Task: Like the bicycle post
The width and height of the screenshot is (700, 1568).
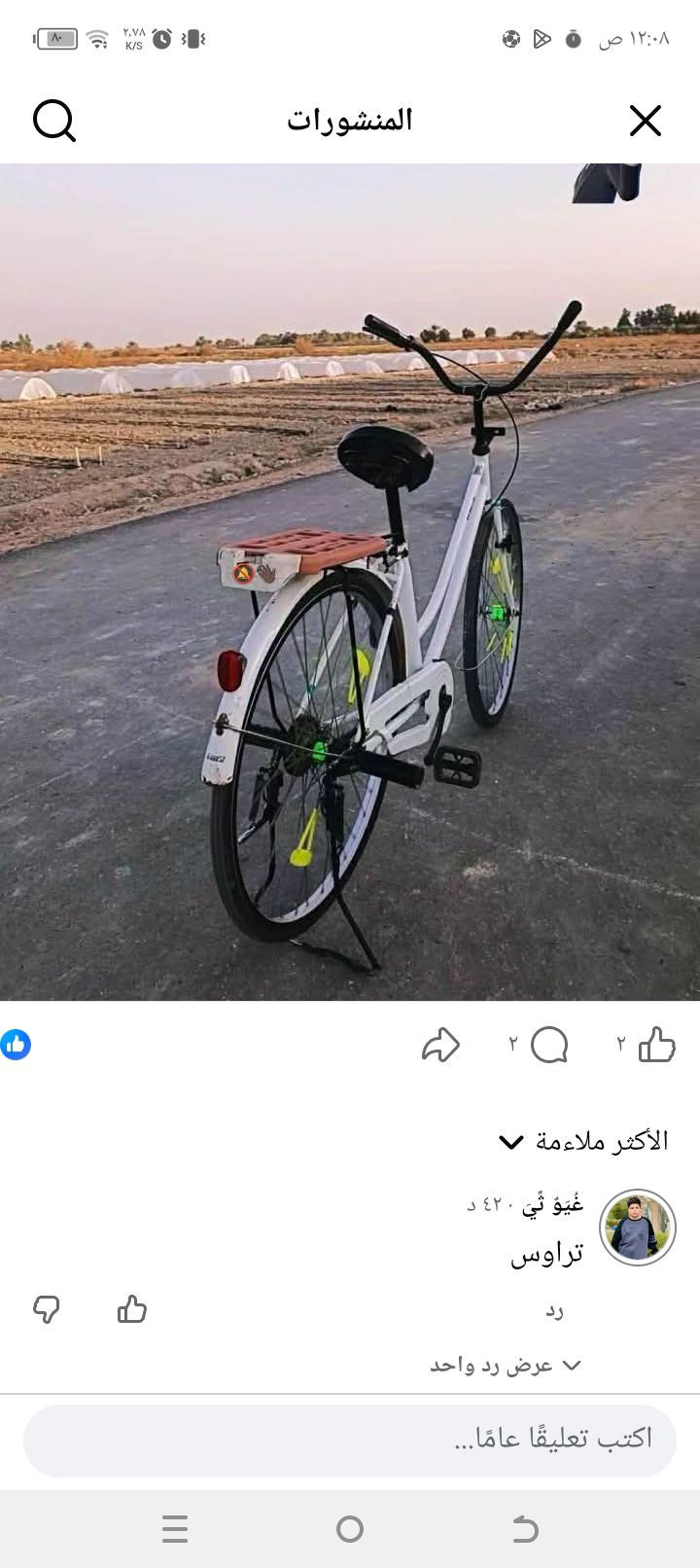Action: [656, 1045]
